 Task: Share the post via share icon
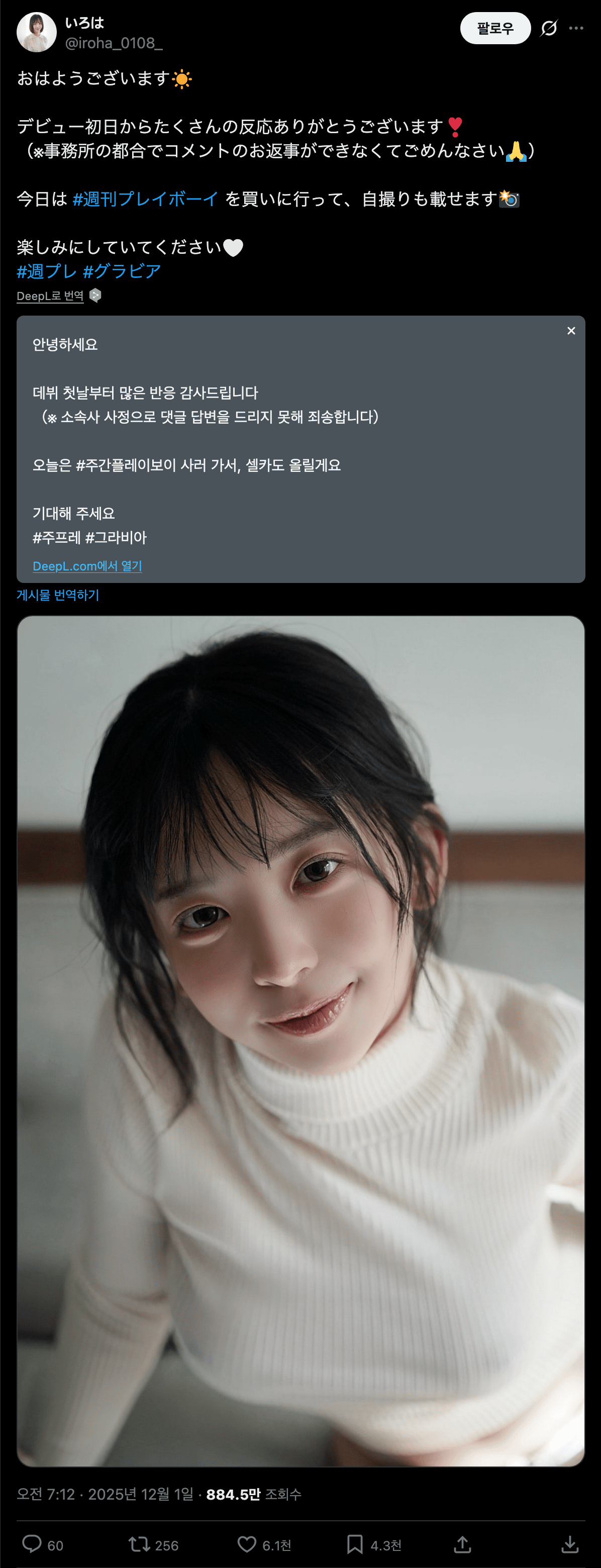[x=462, y=1544]
